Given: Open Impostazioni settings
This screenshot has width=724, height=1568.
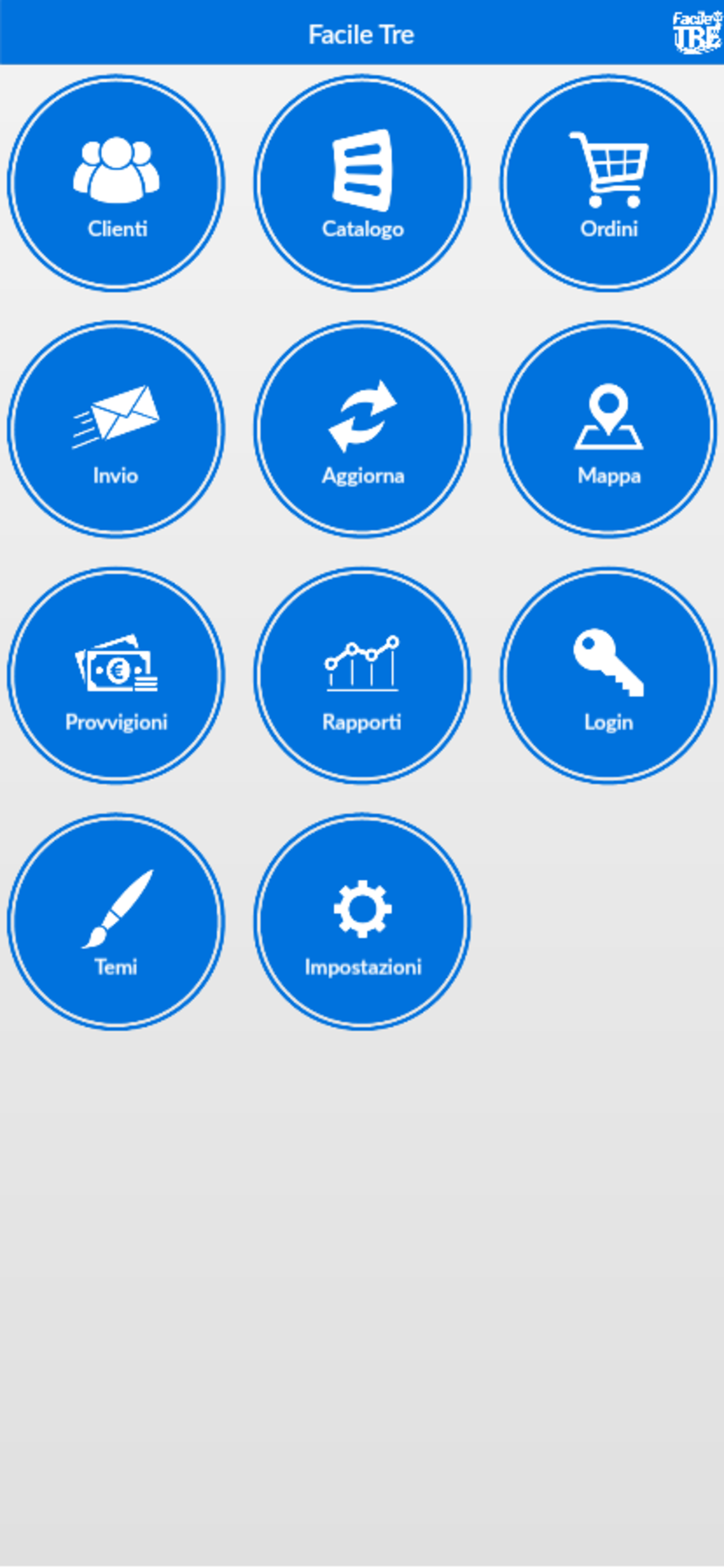Looking at the screenshot, I should tap(362, 922).
